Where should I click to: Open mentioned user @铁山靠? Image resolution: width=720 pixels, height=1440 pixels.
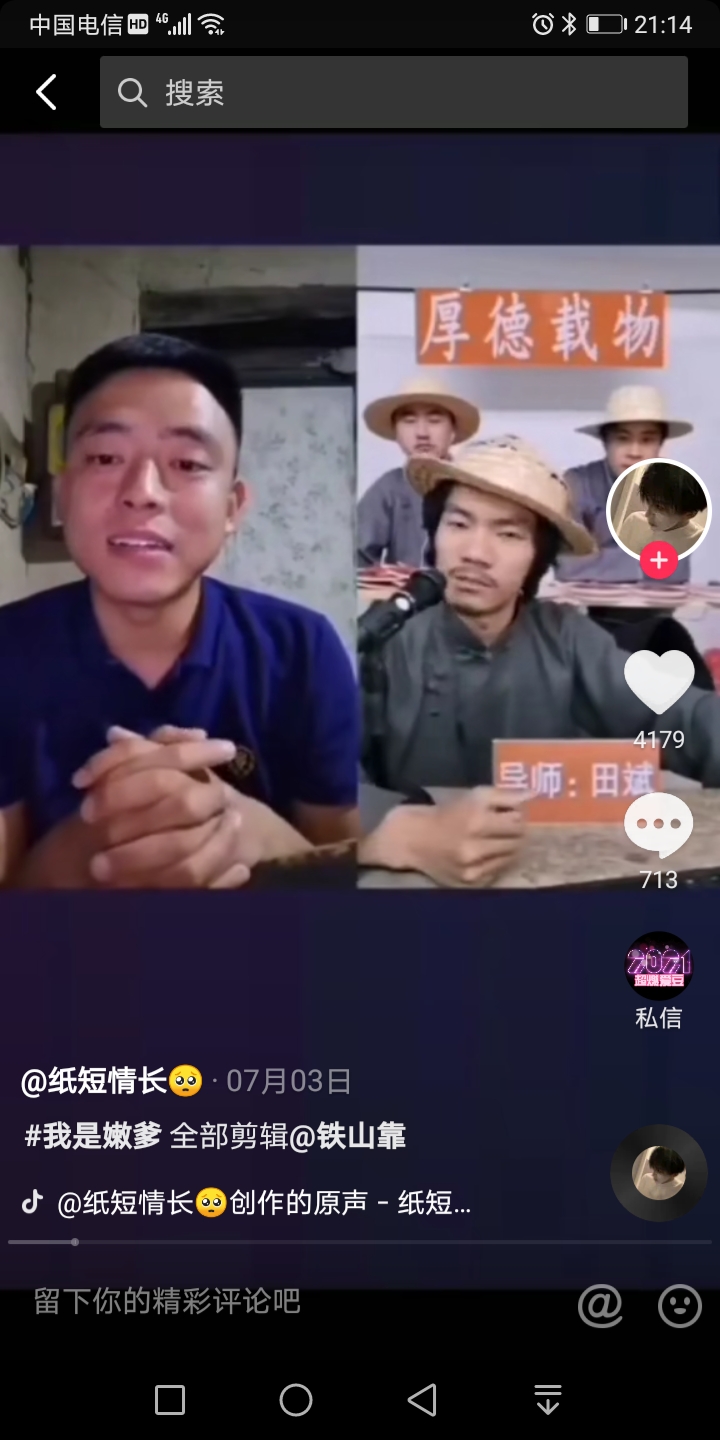coord(348,1136)
